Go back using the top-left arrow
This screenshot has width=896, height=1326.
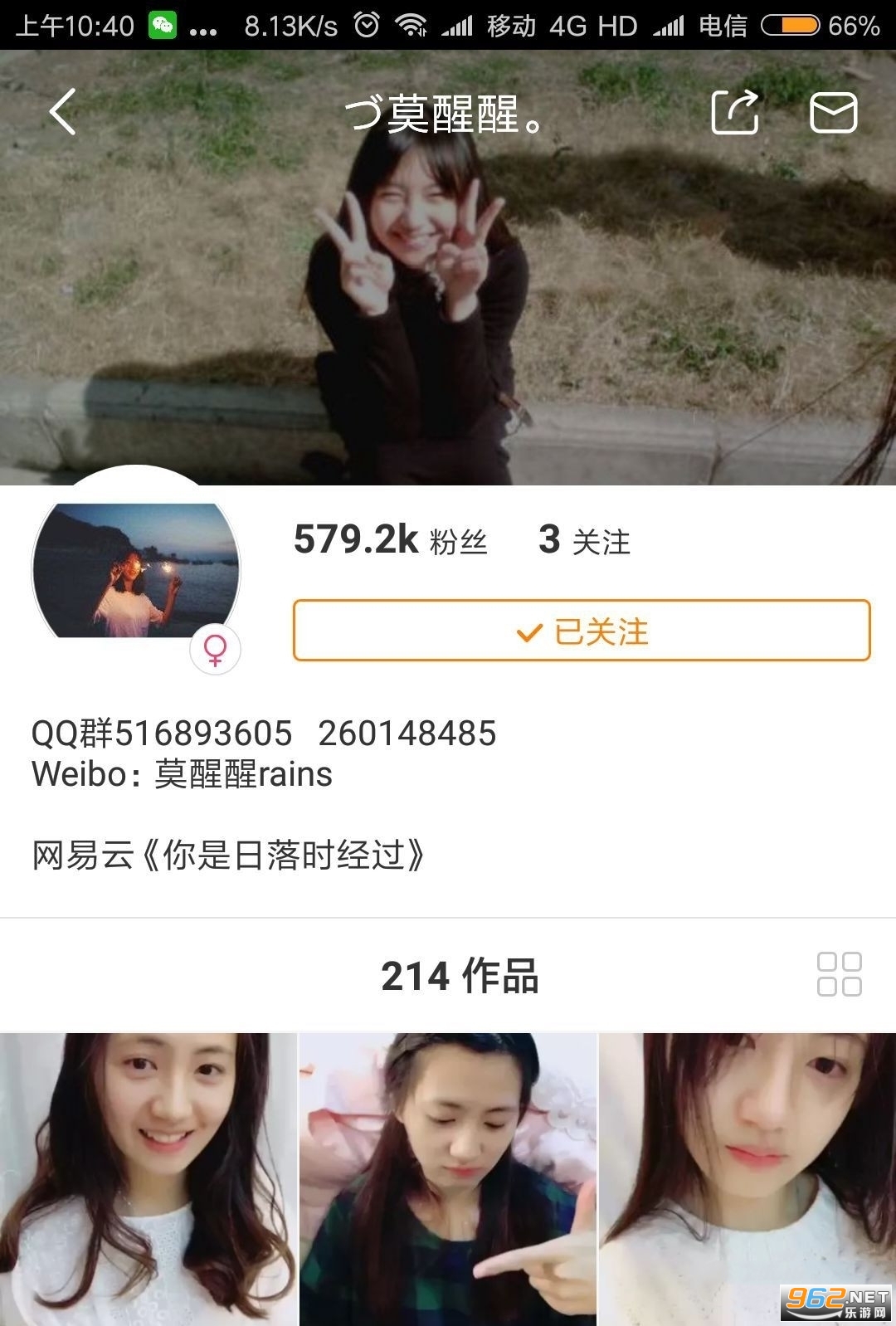click(62, 111)
